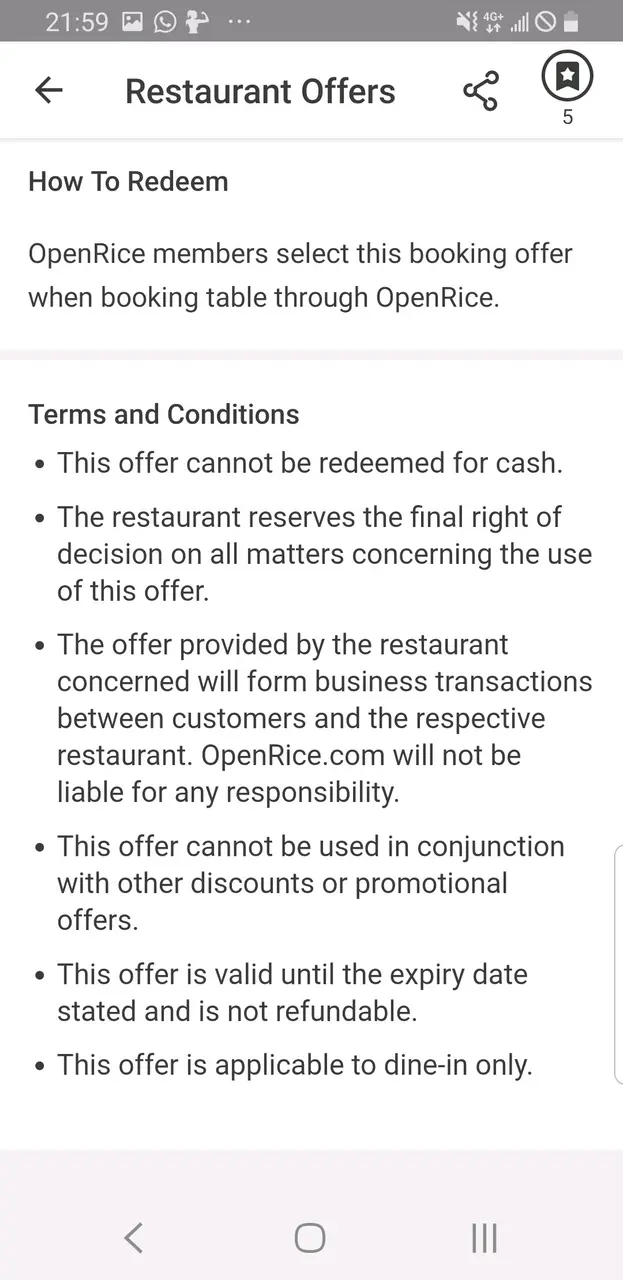Share this restaurant offer
The width and height of the screenshot is (623, 1280).
[480, 91]
